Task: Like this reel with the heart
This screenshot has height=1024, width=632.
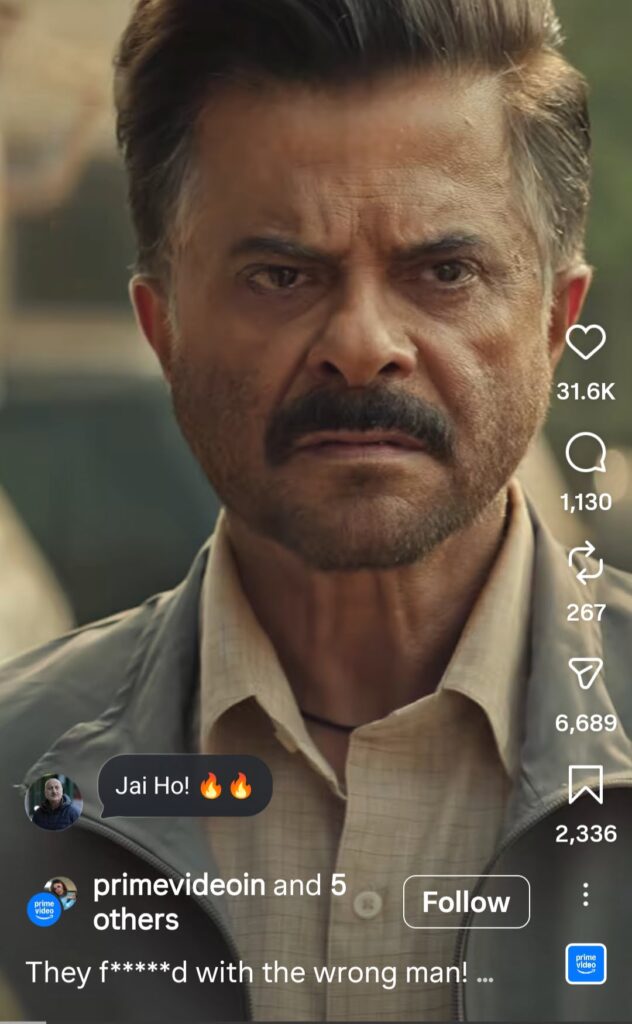Action: pyautogui.click(x=585, y=343)
